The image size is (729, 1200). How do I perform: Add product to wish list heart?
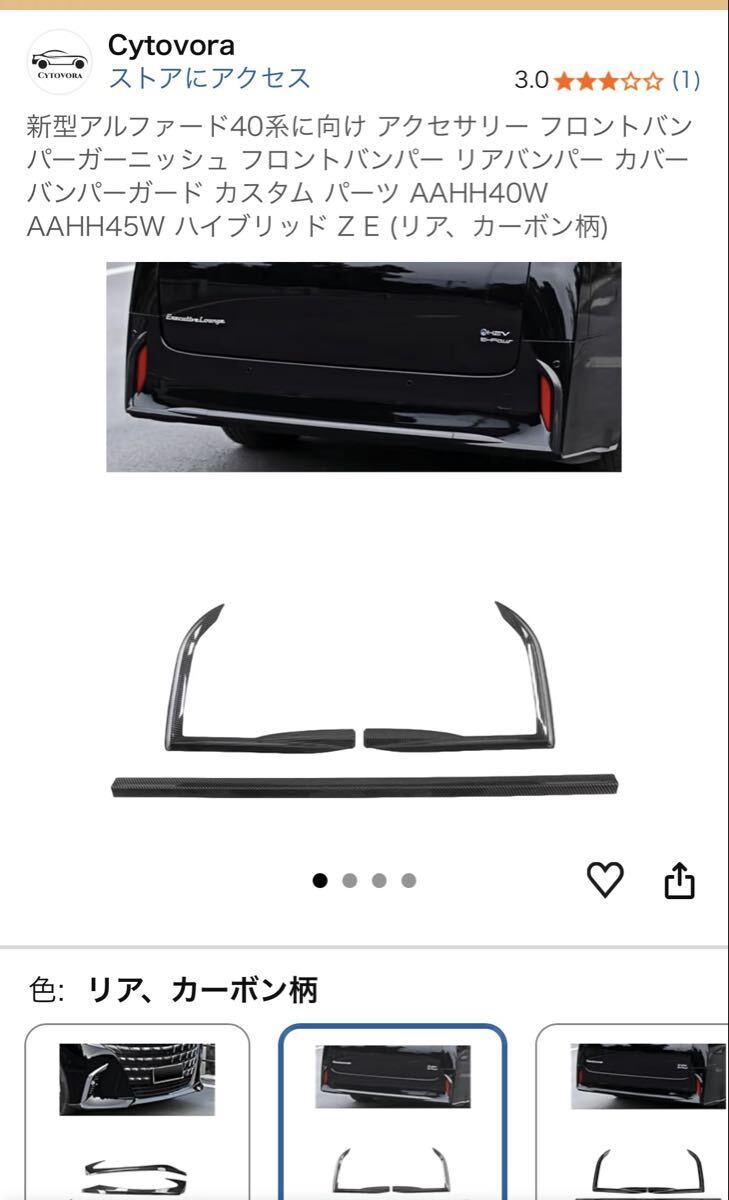[x=605, y=880]
